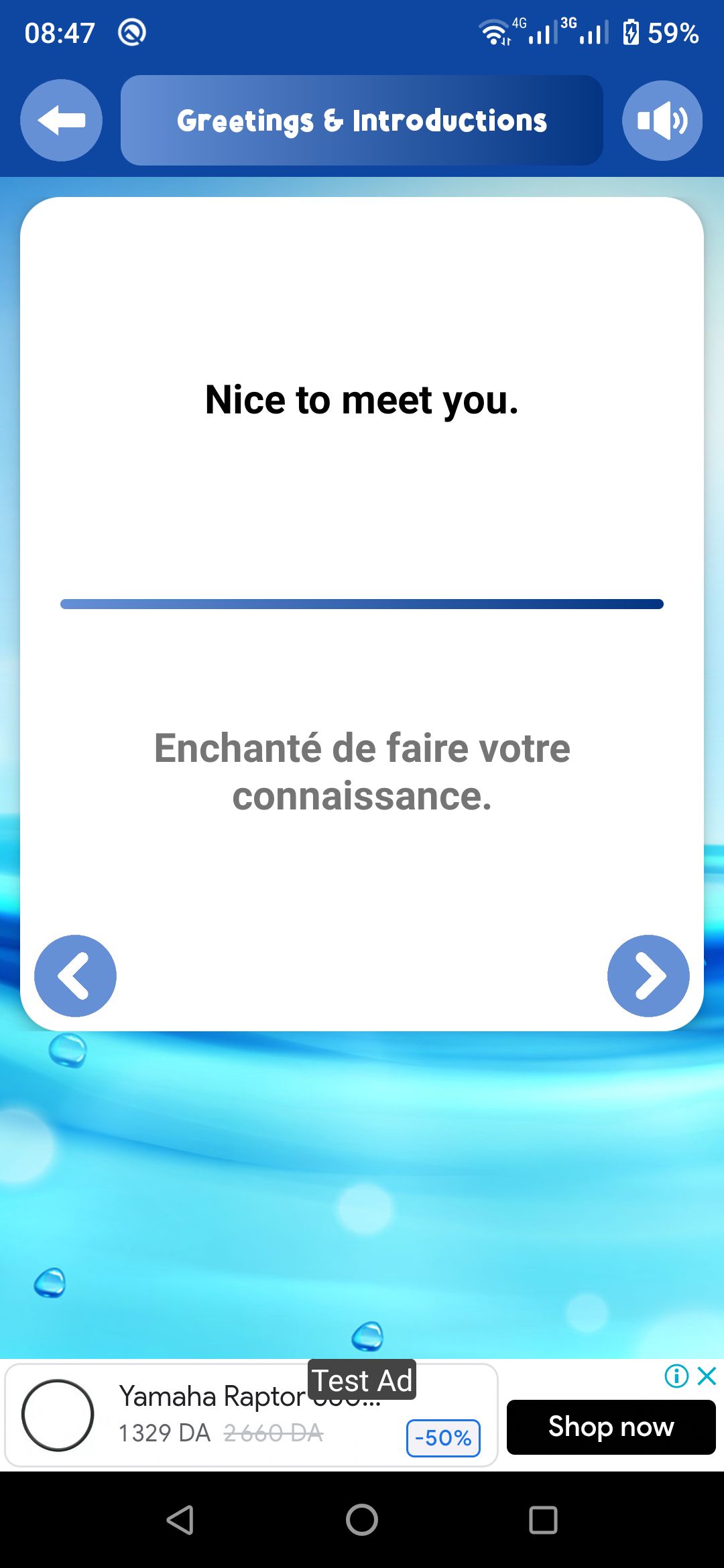Advance to the next phrase card
The width and height of the screenshot is (724, 1568).
coord(648,976)
